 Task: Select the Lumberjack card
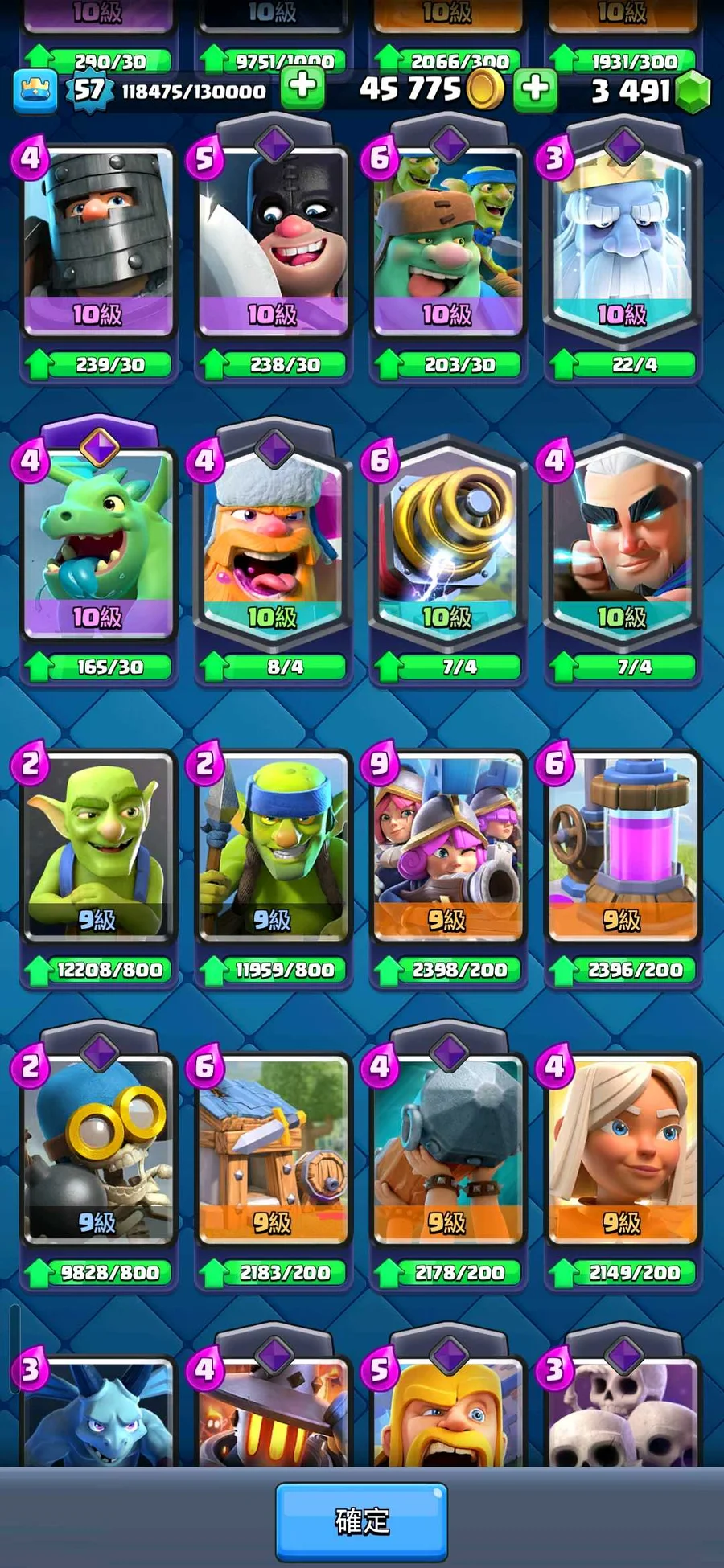pos(274,543)
